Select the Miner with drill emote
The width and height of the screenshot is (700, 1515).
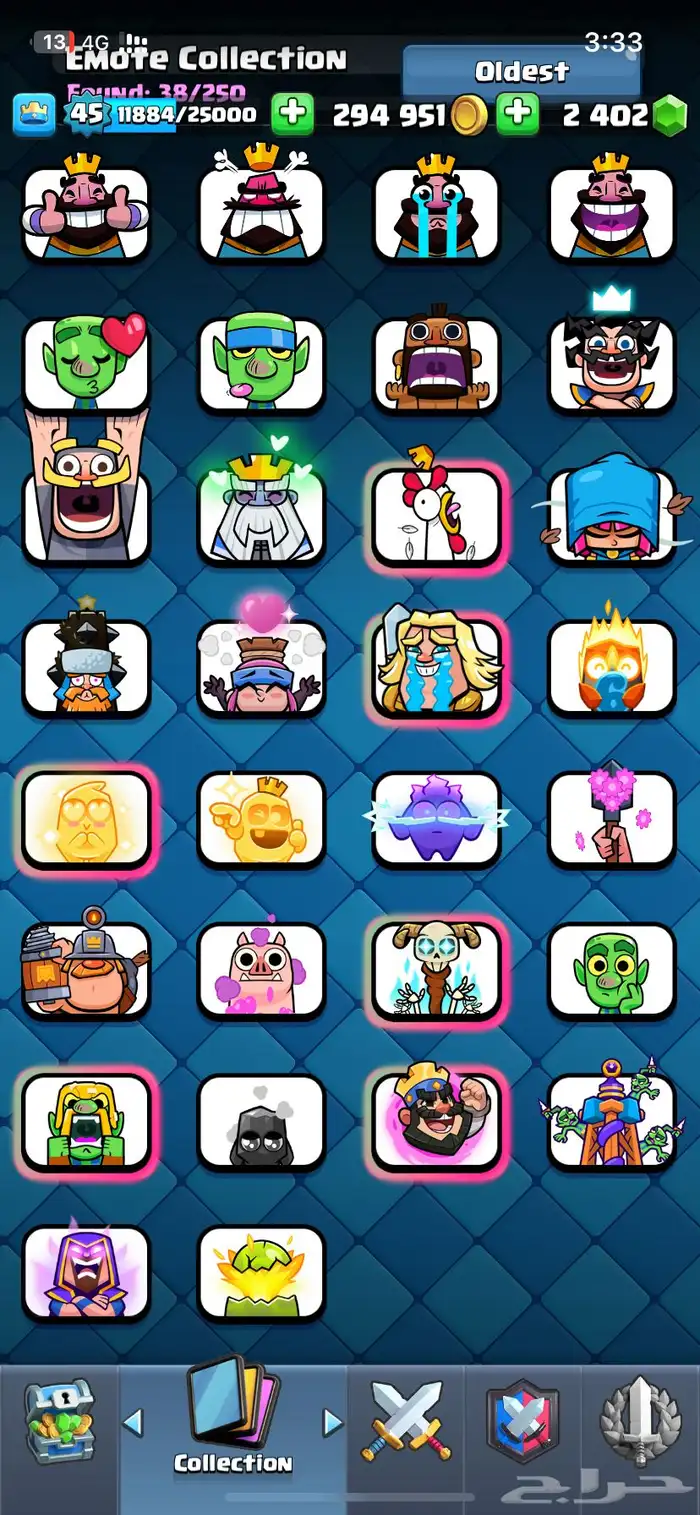pyautogui.click(x=86, y=968)
